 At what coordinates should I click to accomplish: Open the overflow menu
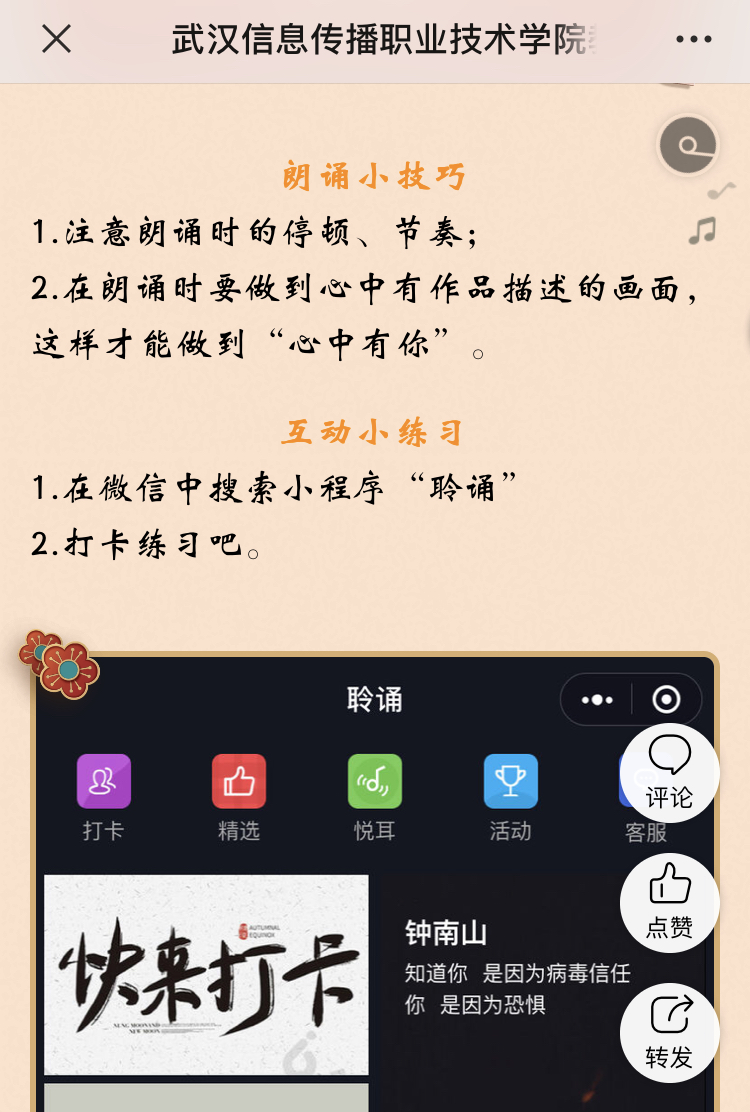(x=693, y=39)
